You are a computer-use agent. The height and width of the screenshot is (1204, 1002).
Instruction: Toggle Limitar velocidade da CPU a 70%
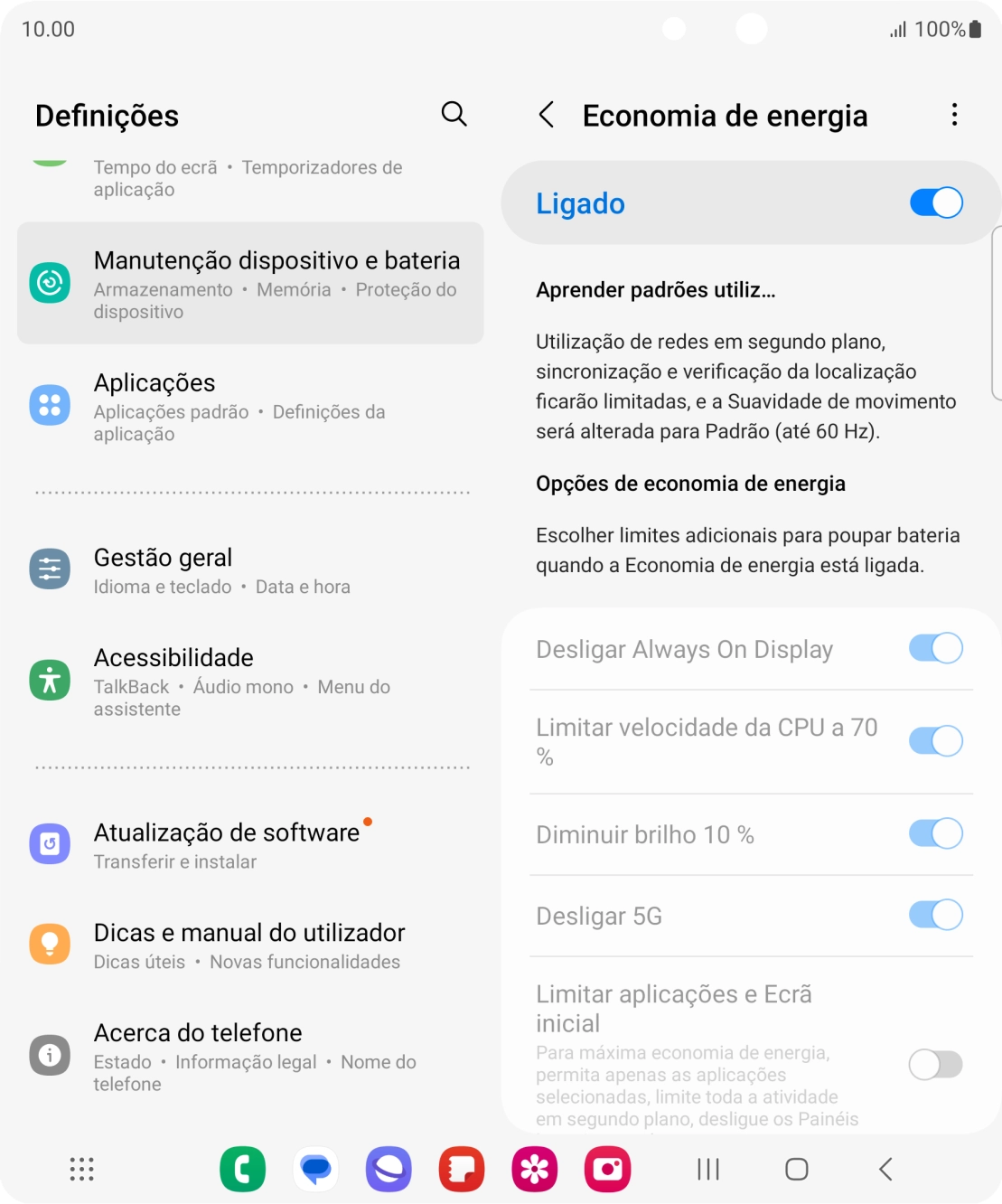click(936, 740)
